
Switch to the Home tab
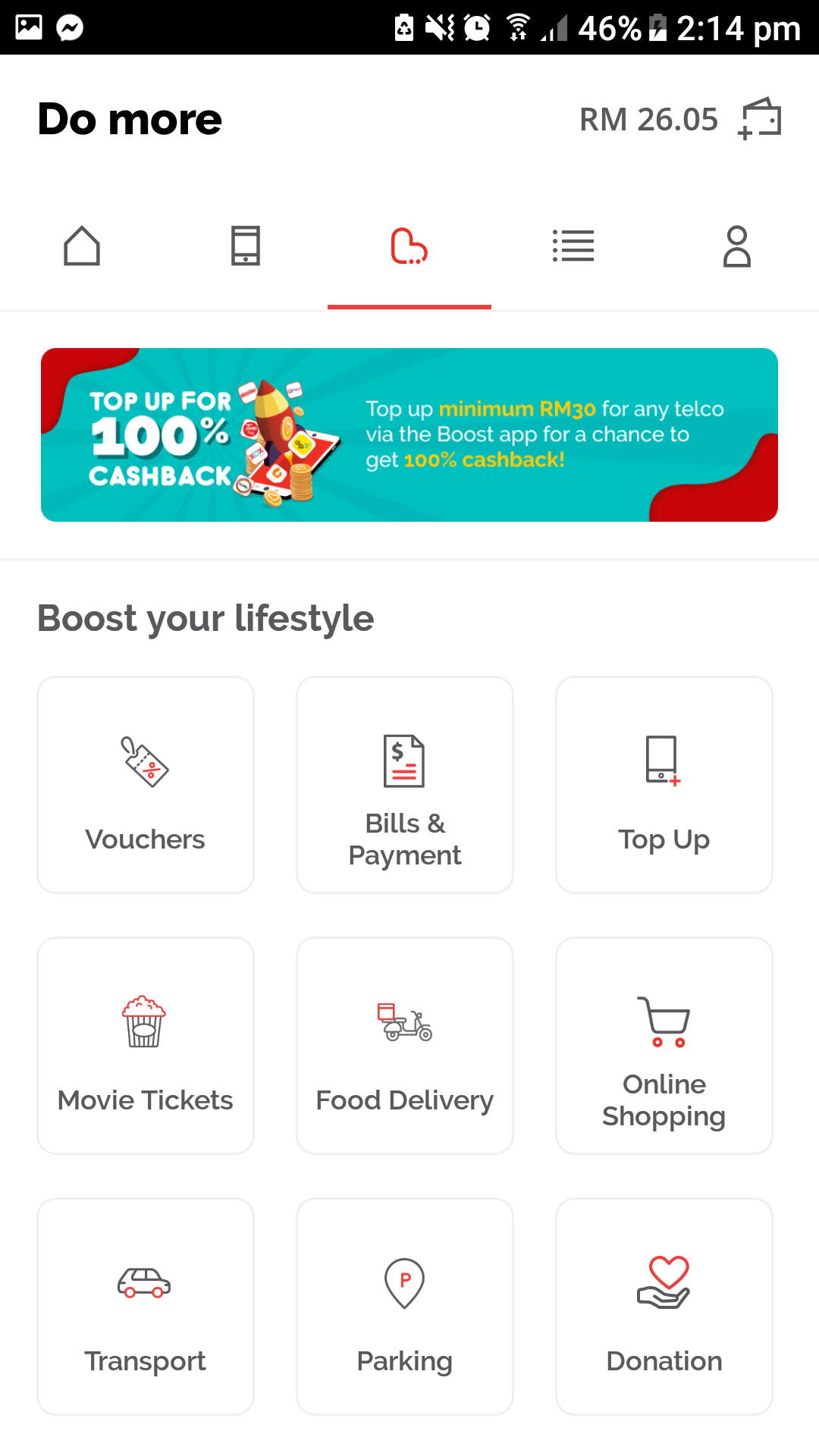(x=82, y=246)
